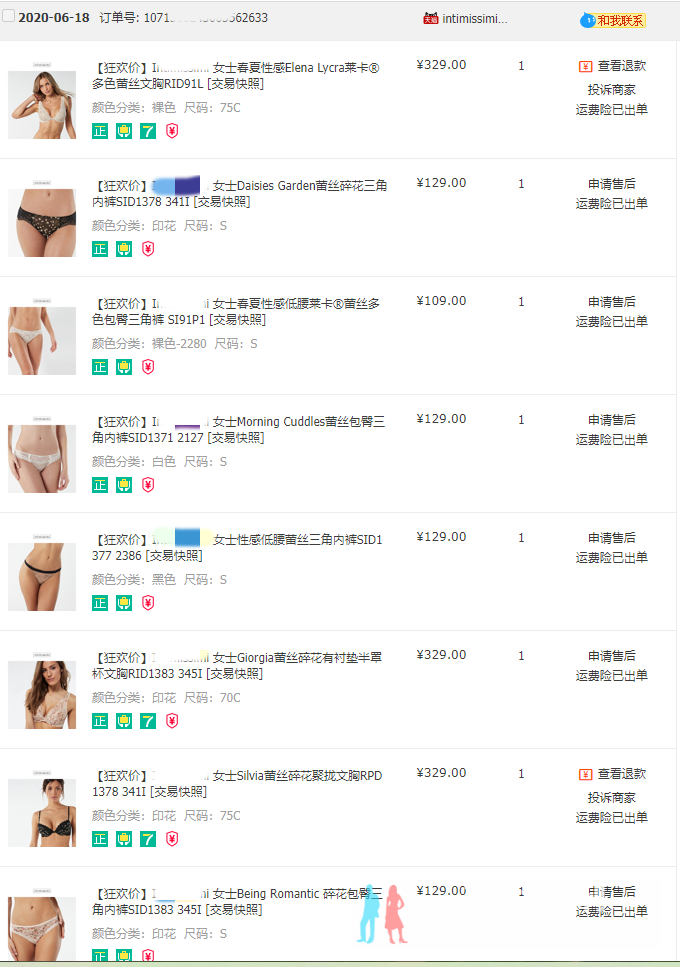Apply after-sales for the SID1377 2386 briefs
Image resolution: width=680 pixels, height=967 pixels.
[x=611, y=538]
